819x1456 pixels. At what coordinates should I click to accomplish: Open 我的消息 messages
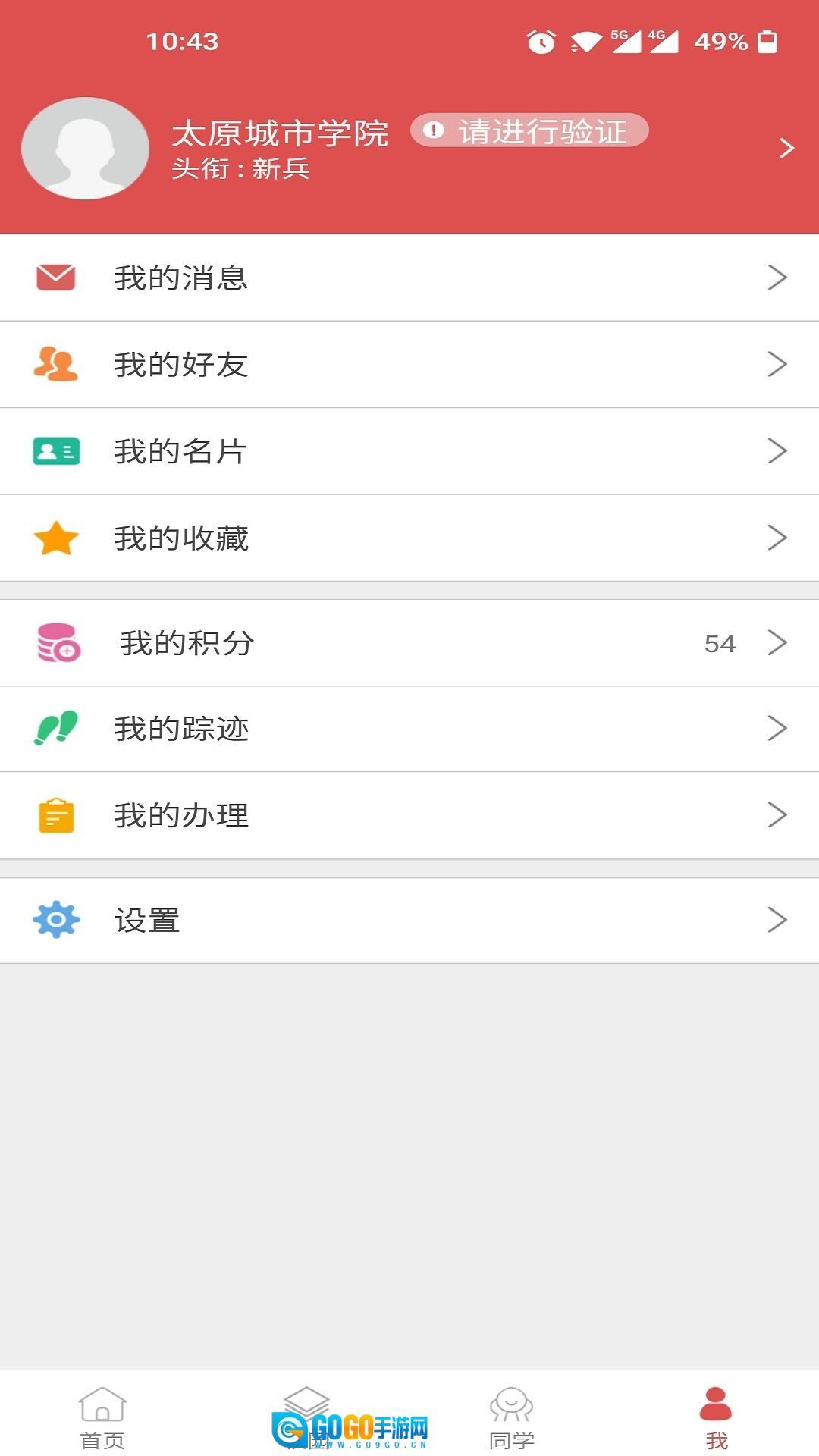pos(409,278)
